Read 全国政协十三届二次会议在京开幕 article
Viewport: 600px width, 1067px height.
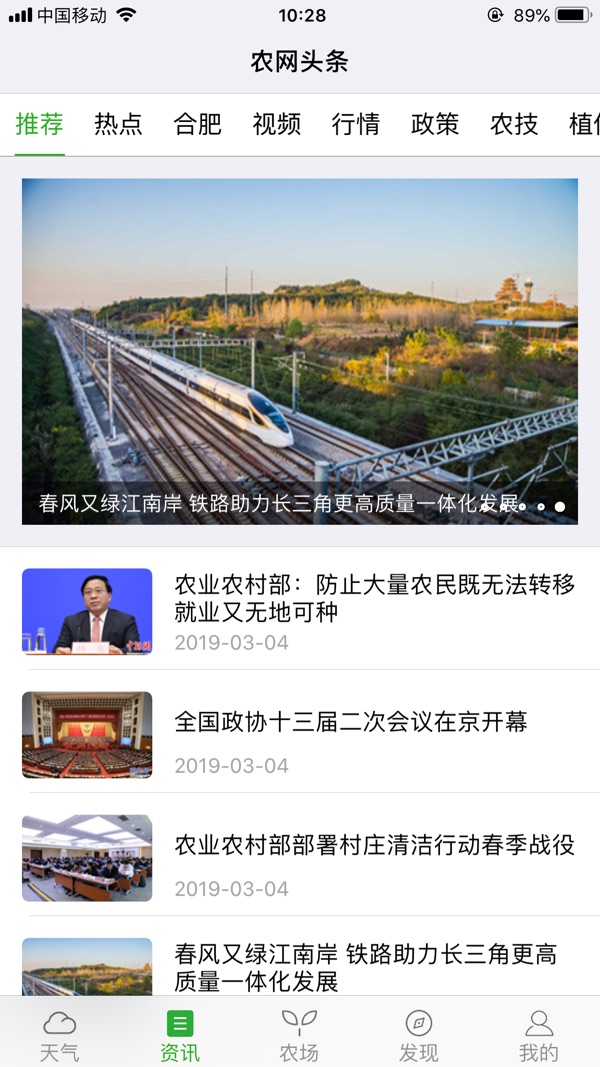[300, 734]
